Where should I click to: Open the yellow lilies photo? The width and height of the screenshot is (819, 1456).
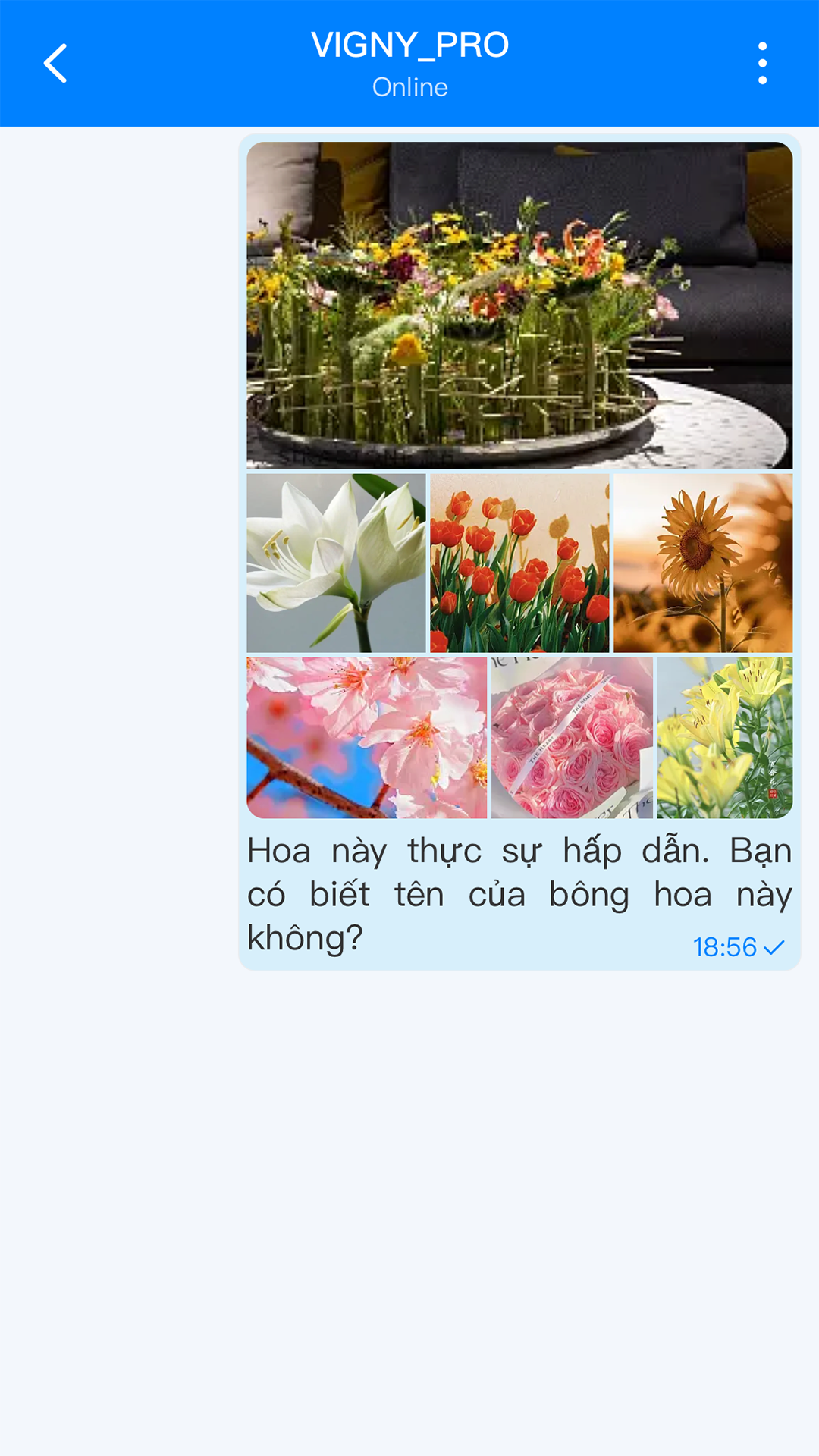725,737
